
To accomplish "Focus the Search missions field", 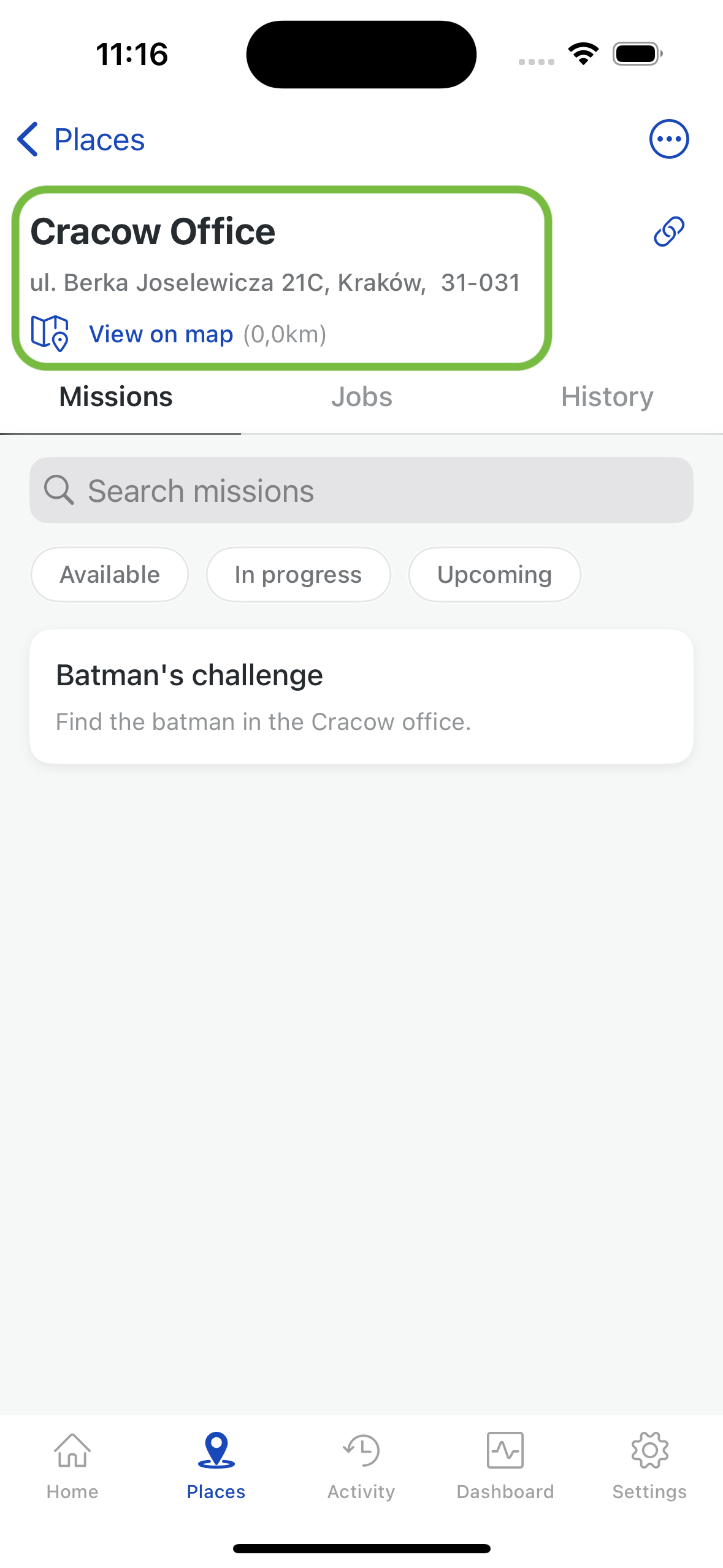I will [x=362, y=490].
